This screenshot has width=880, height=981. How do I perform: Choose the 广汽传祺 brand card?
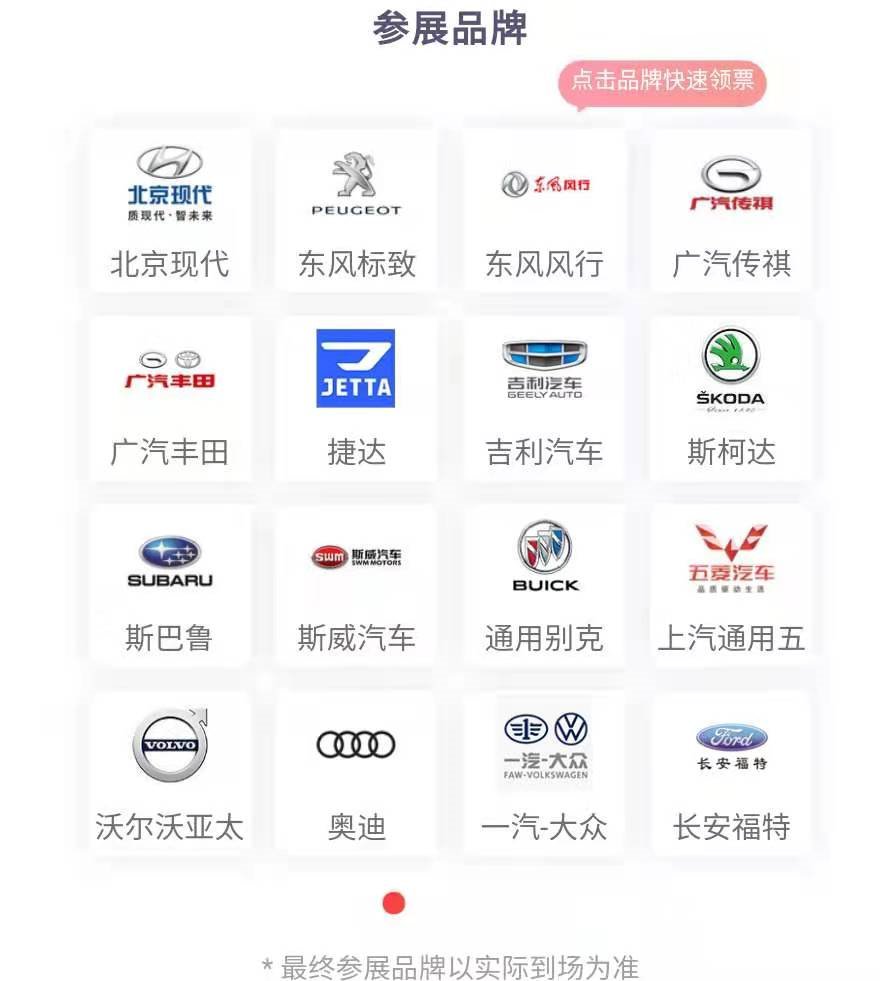point(731,210)
